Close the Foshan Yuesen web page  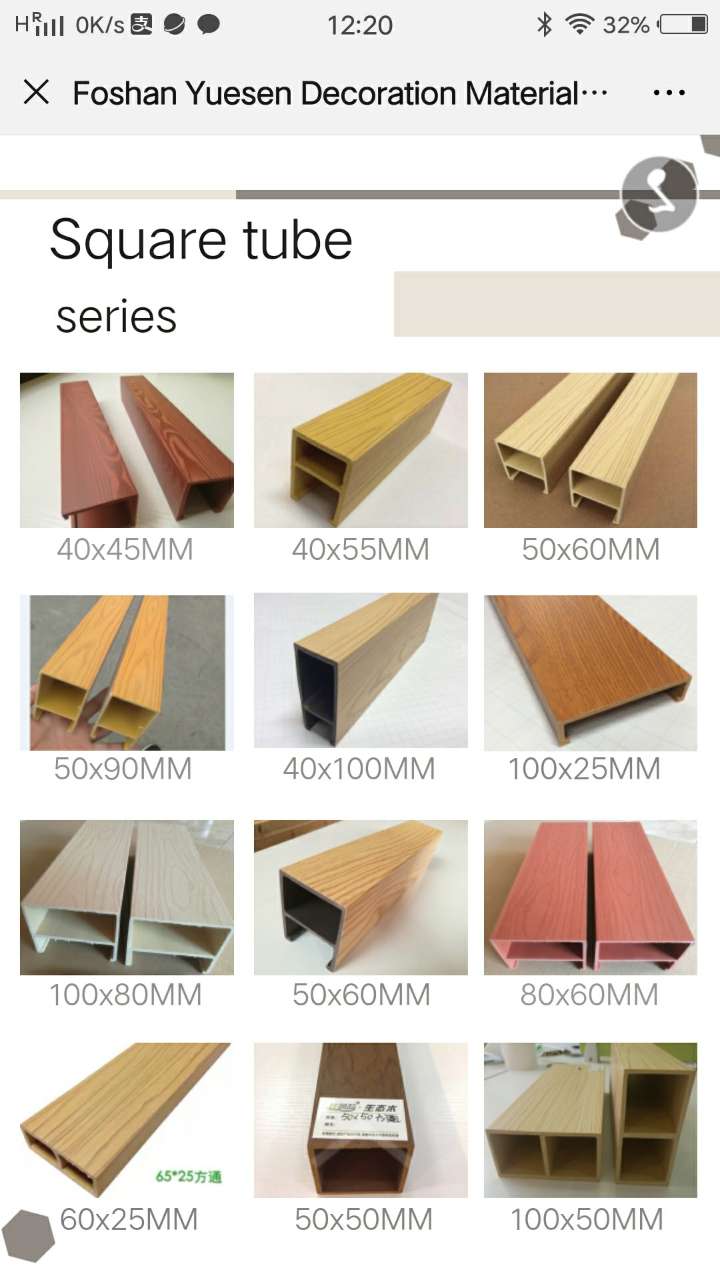click(x=36, y=93)
